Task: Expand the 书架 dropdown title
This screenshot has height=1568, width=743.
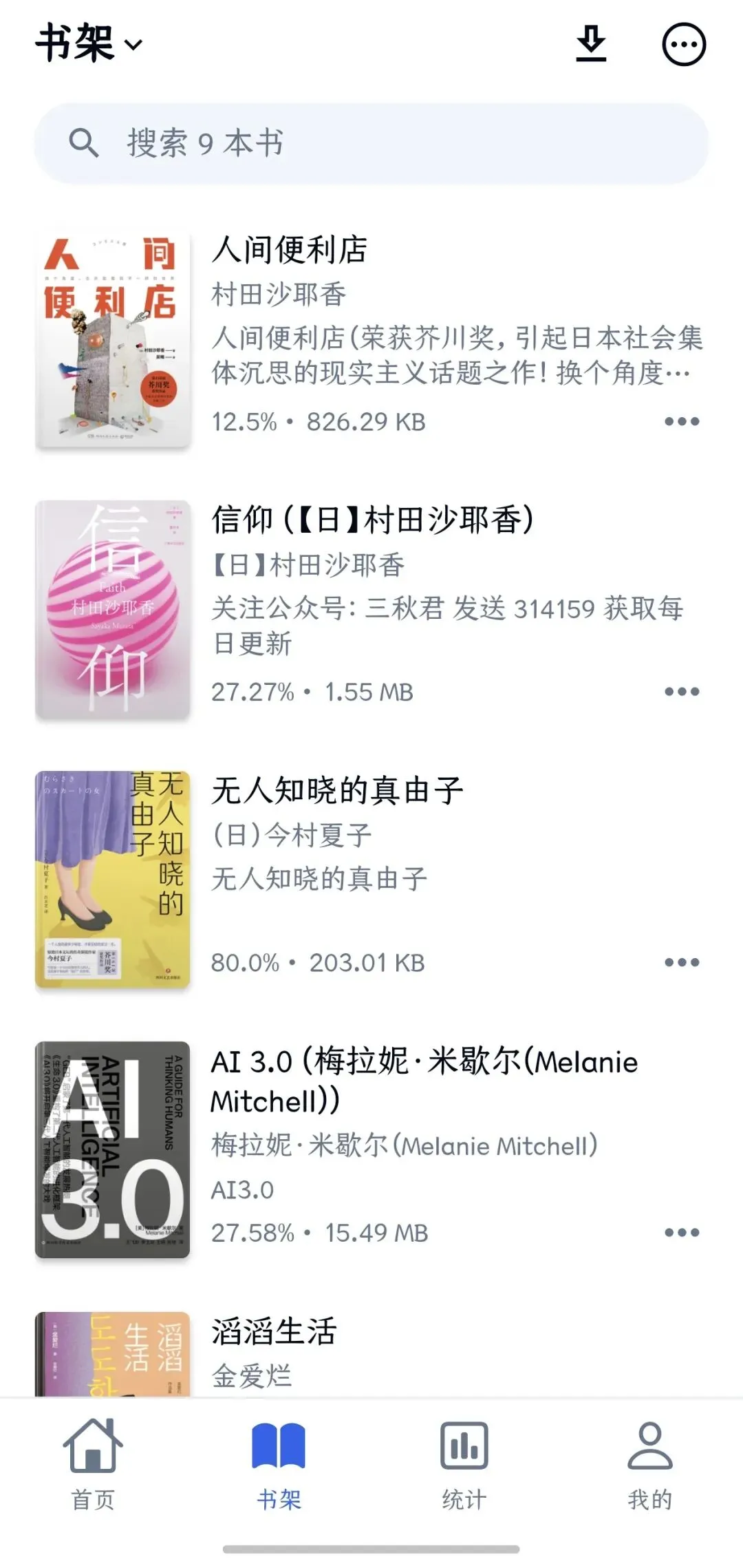Action: point(89,44)
